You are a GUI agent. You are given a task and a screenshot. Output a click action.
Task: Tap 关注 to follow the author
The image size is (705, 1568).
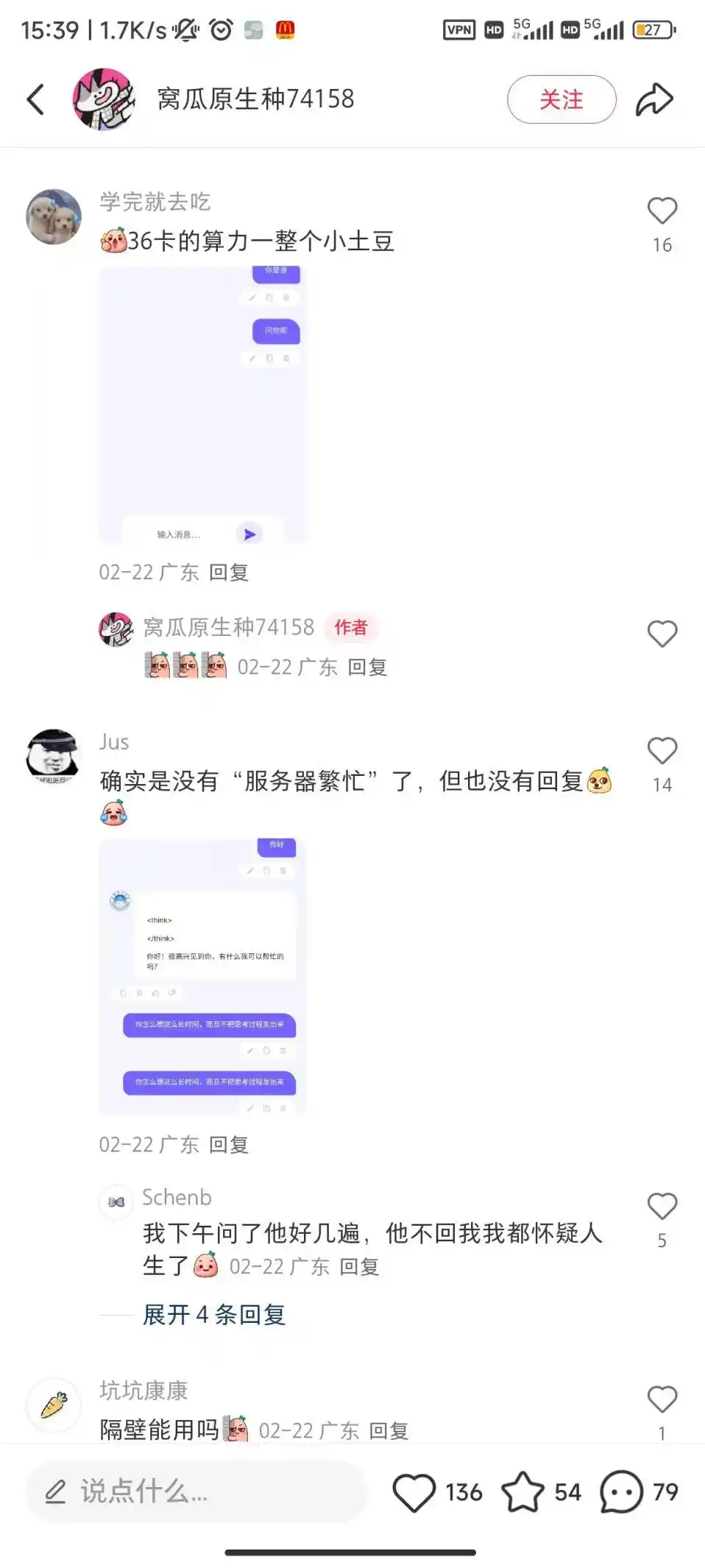coord(561,99)
